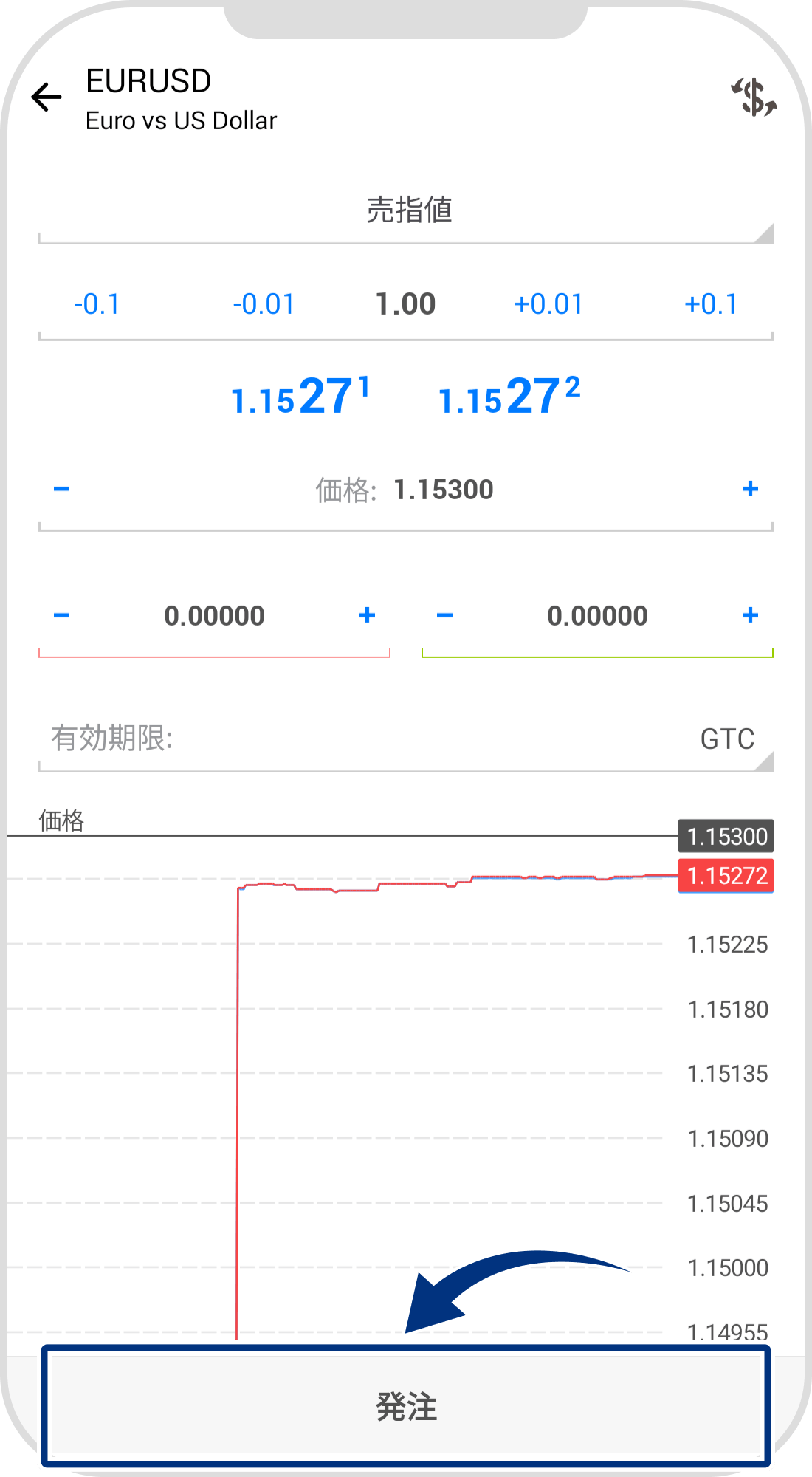Tap the red 1.15272 price label on the chart

(x=726, y=876)
